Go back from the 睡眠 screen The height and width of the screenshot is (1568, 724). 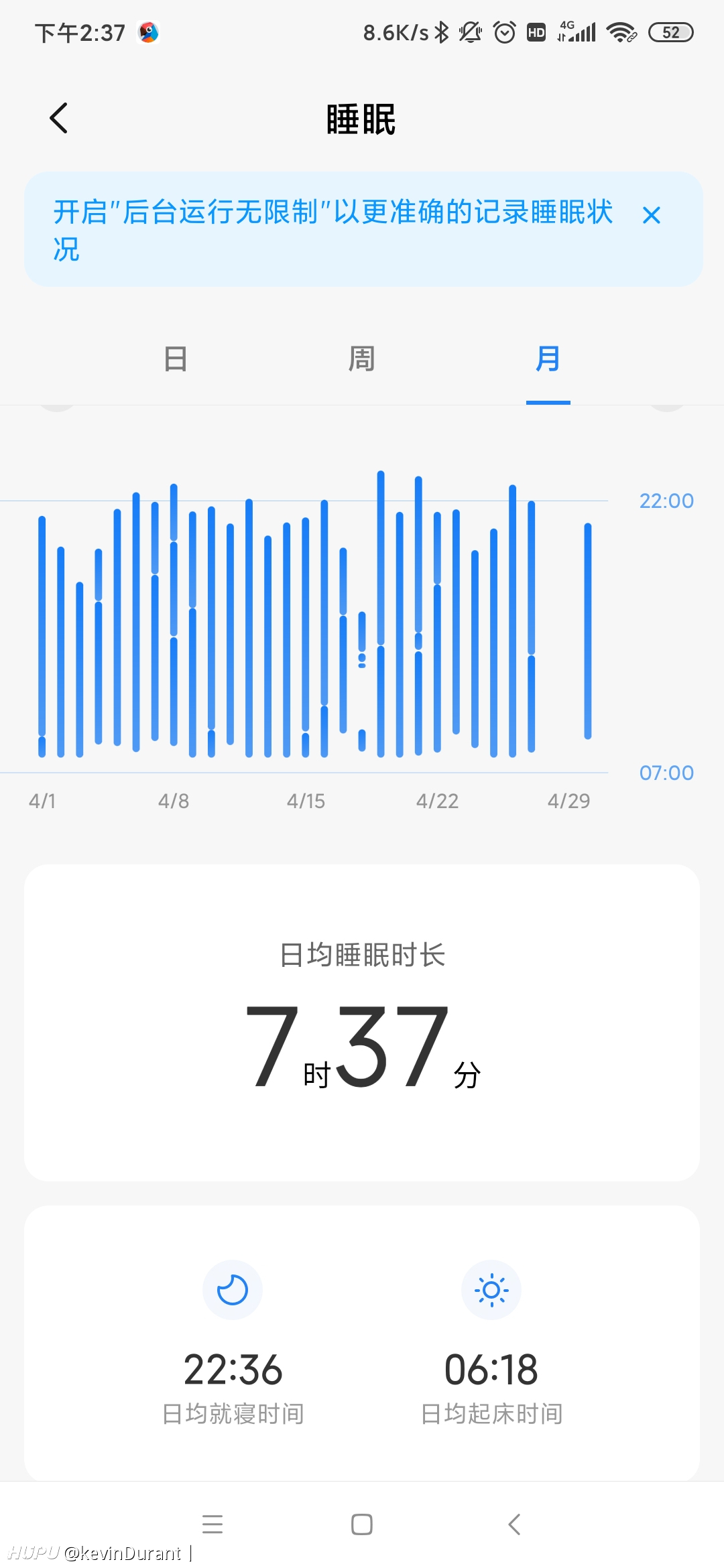click(59, 119)
